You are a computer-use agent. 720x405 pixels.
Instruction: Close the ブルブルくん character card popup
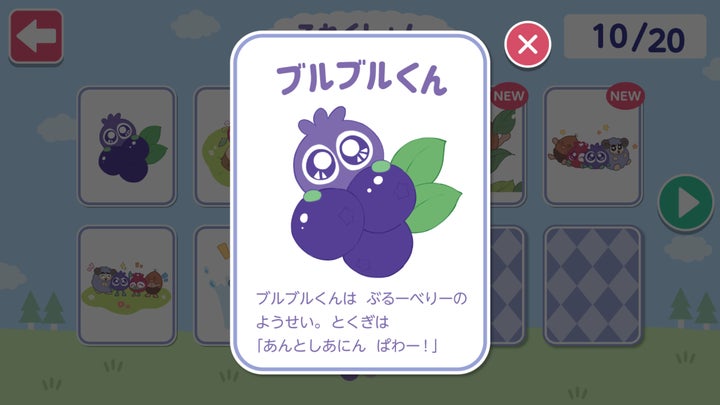pyautogui.click(x=529, y=43)
